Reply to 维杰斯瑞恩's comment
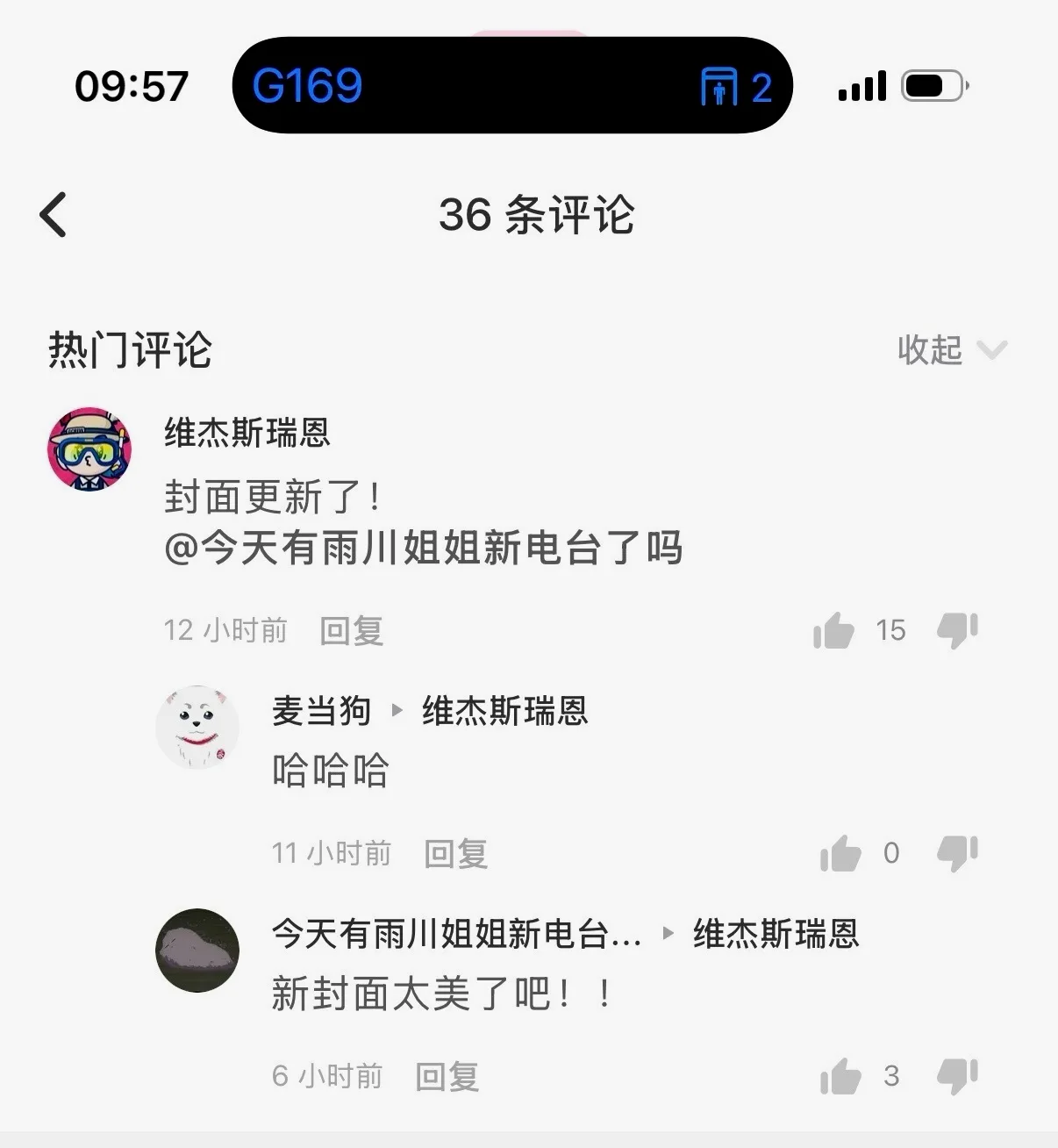Screen dimensions: 1058x1148 (x=351, y=630)
